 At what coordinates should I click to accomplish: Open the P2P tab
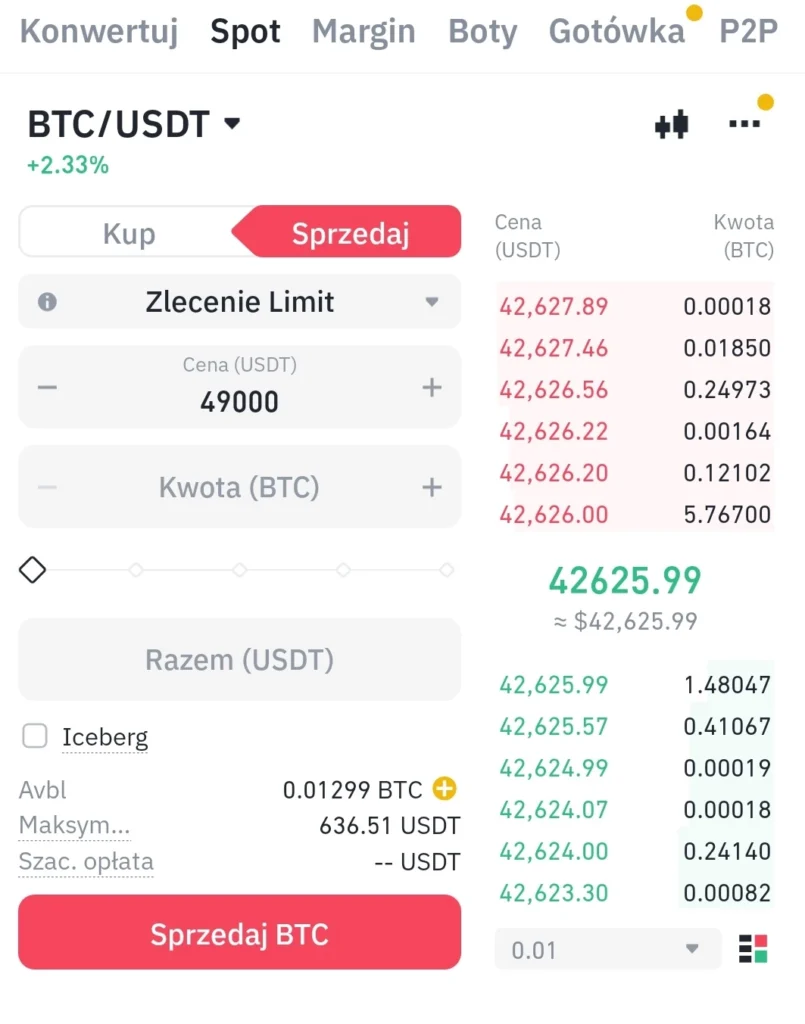748,31
